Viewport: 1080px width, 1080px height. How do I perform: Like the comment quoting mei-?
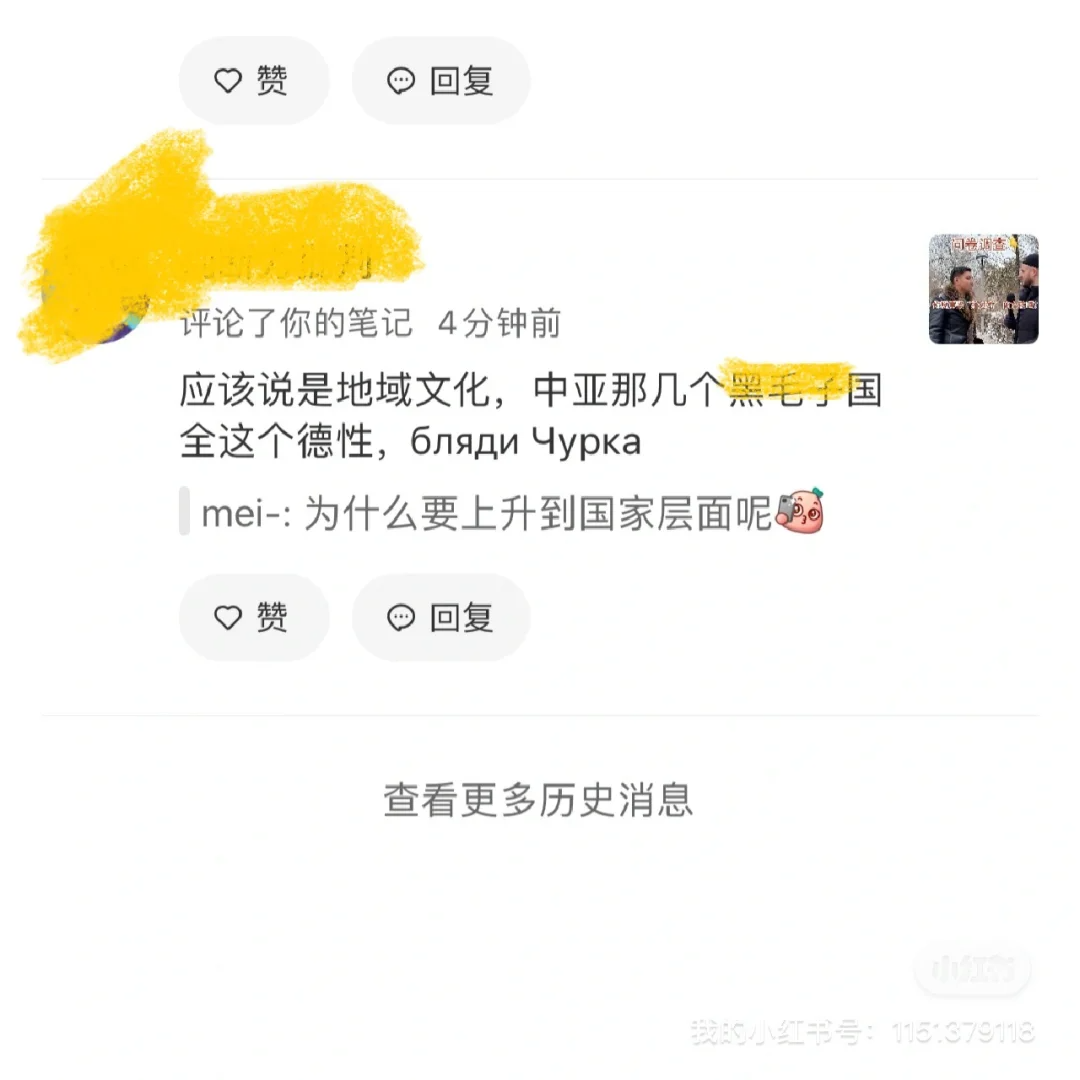click(254, 617)
